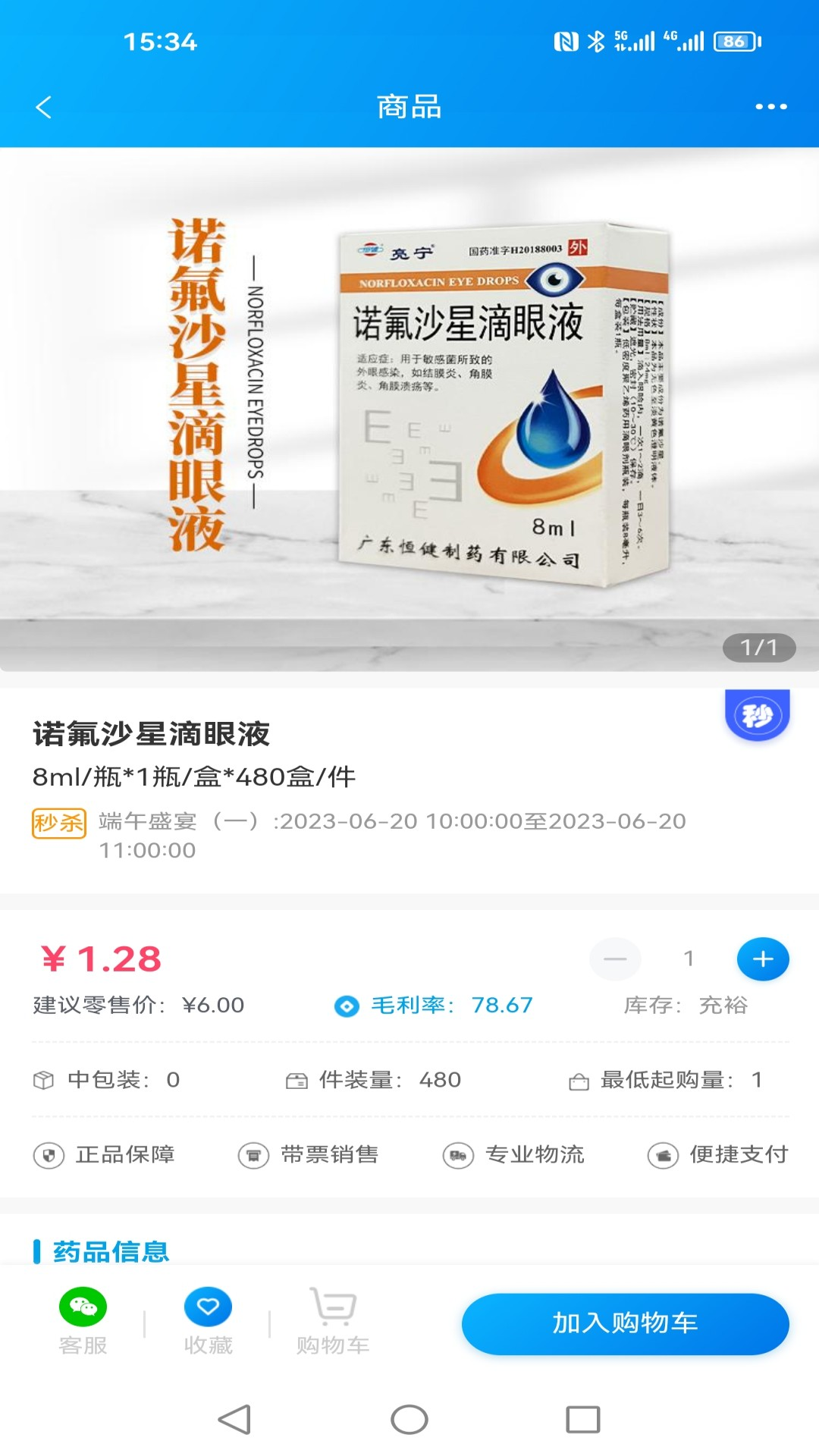Open the shopping cart 购物车 icon

pyautogui.click(x=332, y=1307)
